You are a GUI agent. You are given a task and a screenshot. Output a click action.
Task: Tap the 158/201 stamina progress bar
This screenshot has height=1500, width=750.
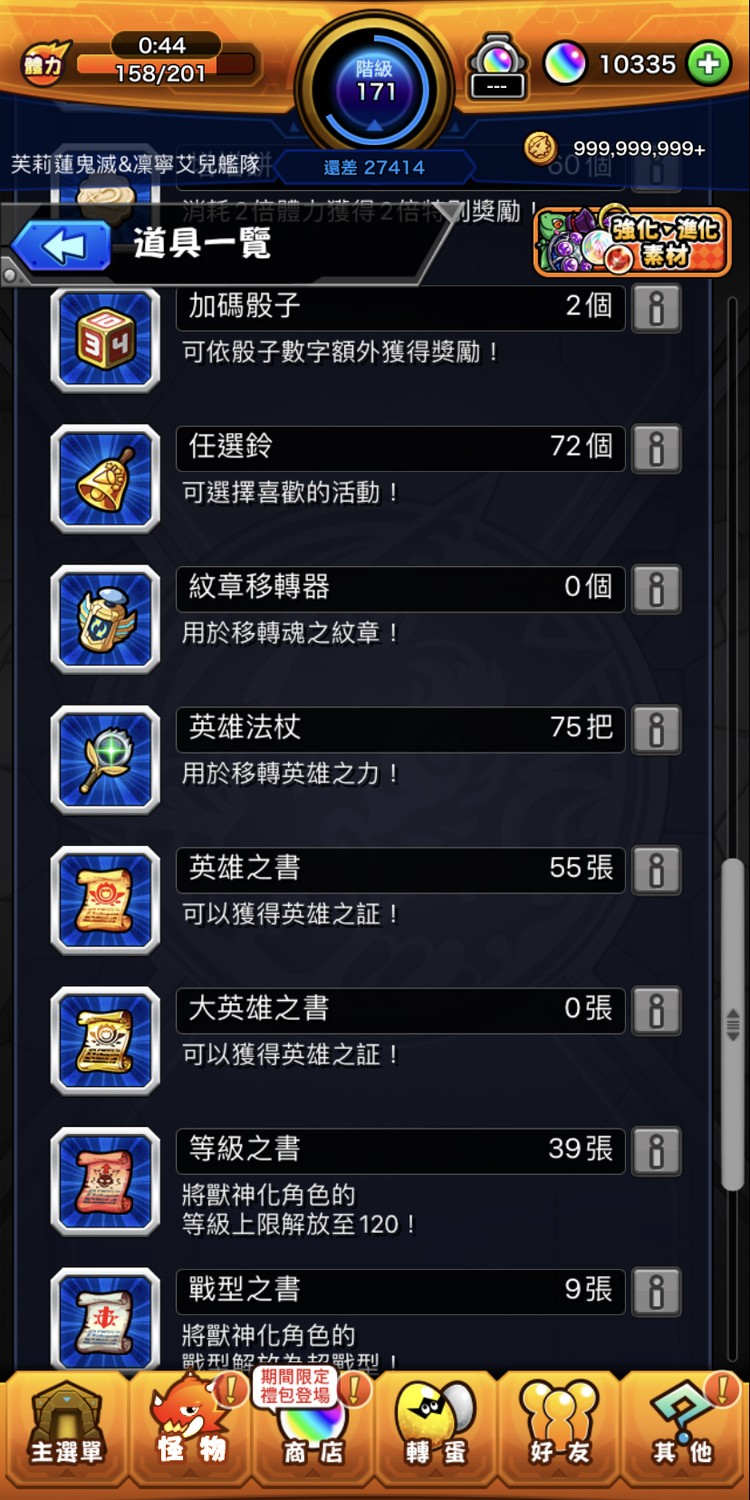click(x=166, y=68)
